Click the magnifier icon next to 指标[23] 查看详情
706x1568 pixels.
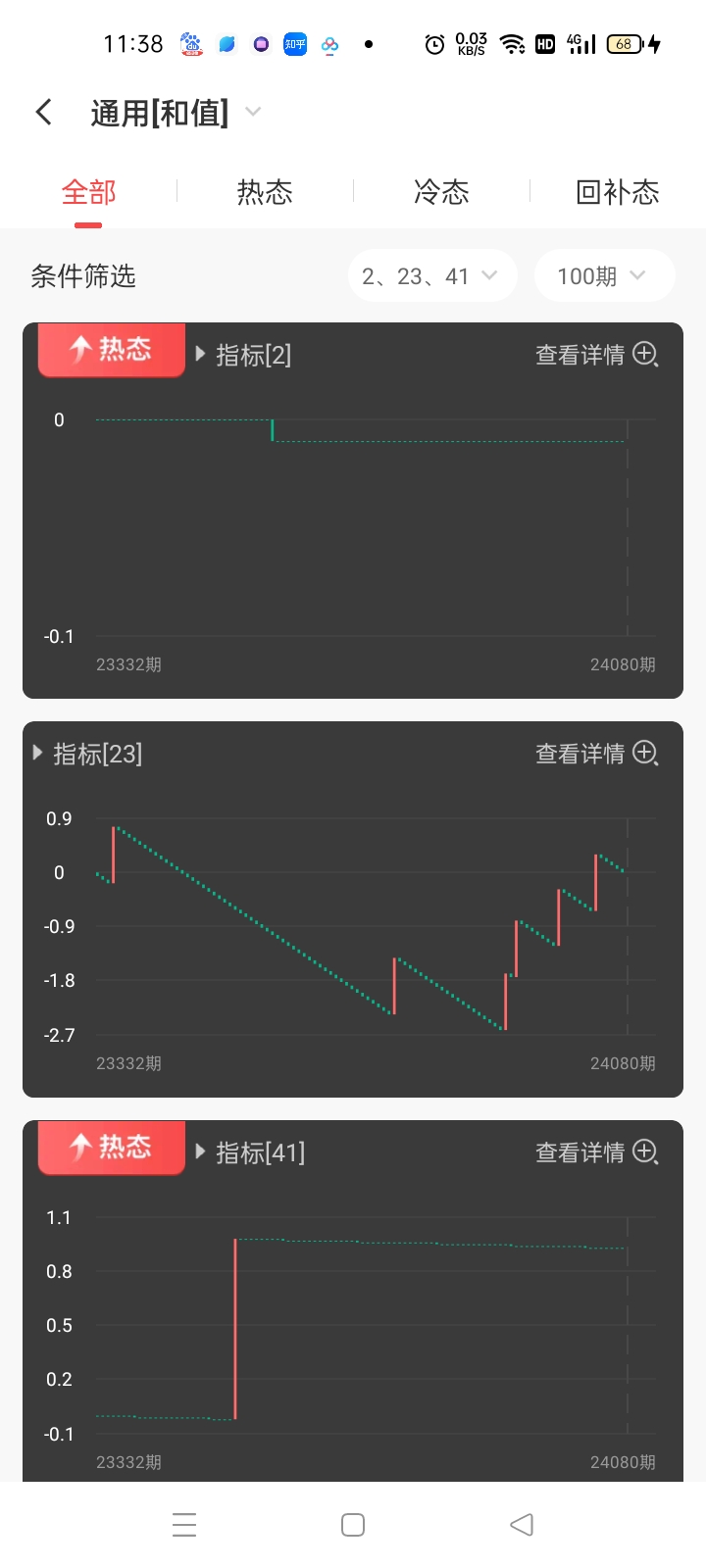[x=645, y=754]
